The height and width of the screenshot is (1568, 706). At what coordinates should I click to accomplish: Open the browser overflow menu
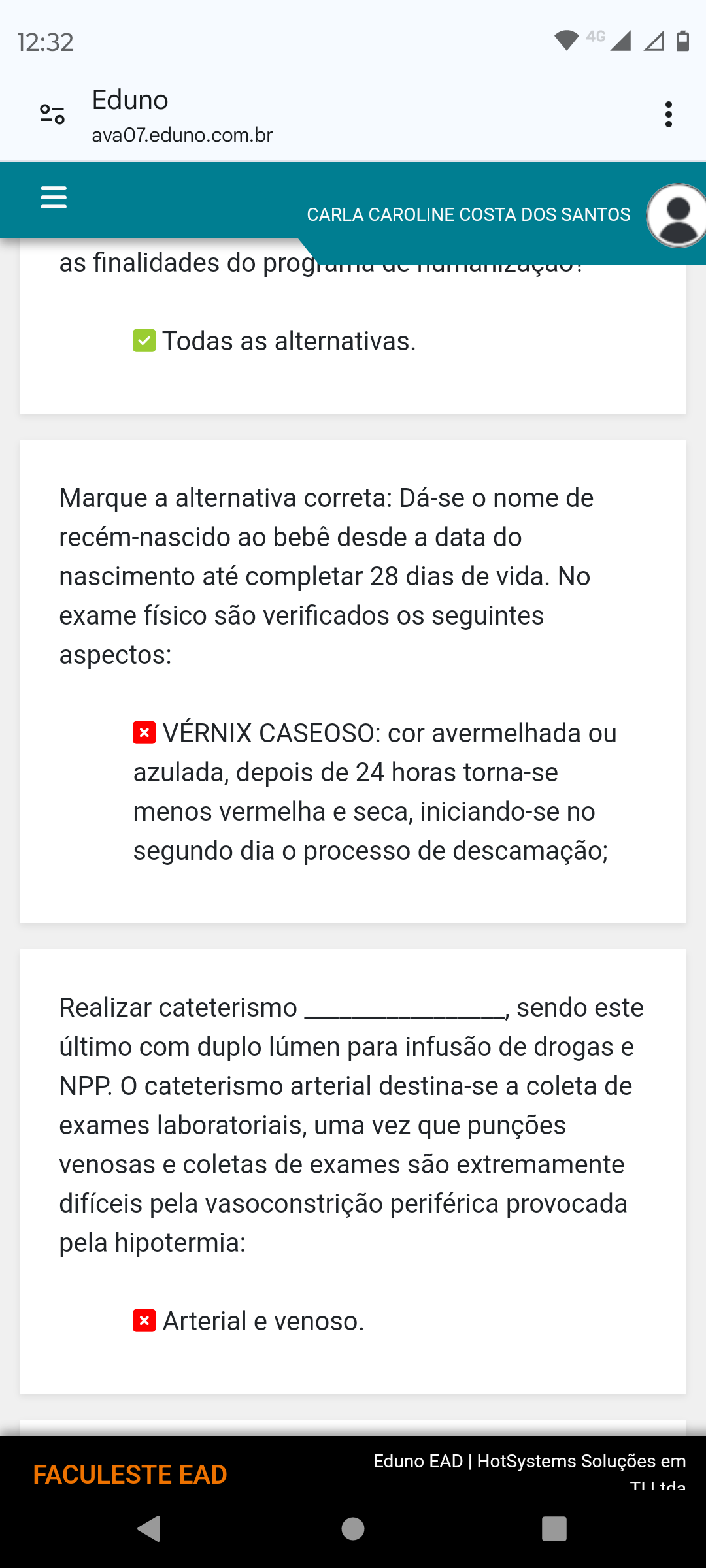(668, 114)
